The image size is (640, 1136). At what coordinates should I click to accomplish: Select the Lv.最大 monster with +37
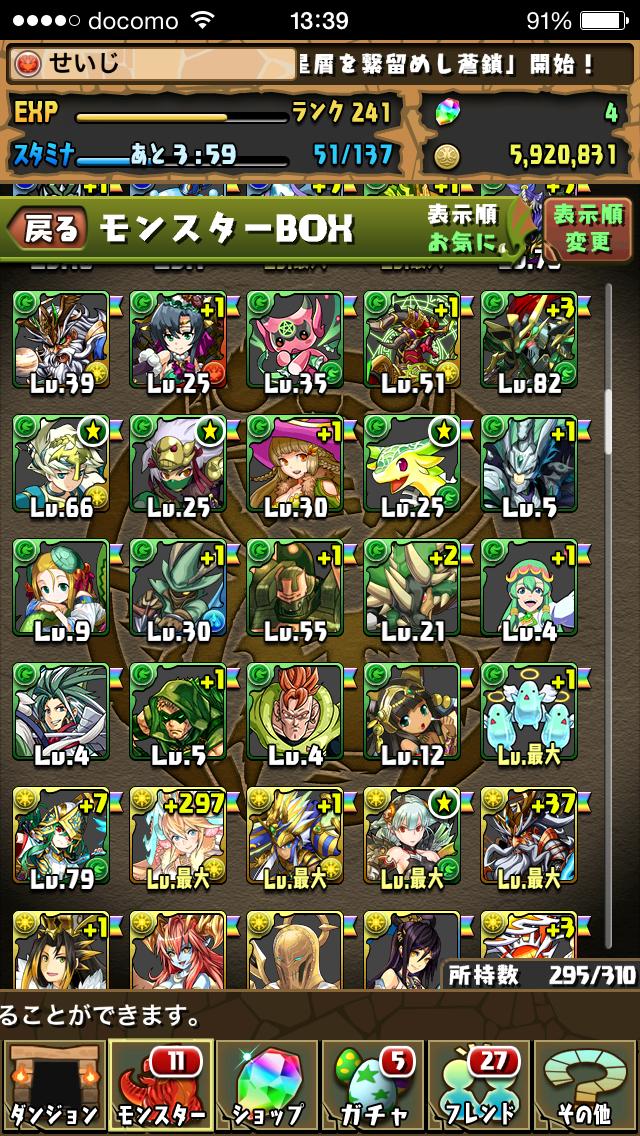[x=530, y=838]
